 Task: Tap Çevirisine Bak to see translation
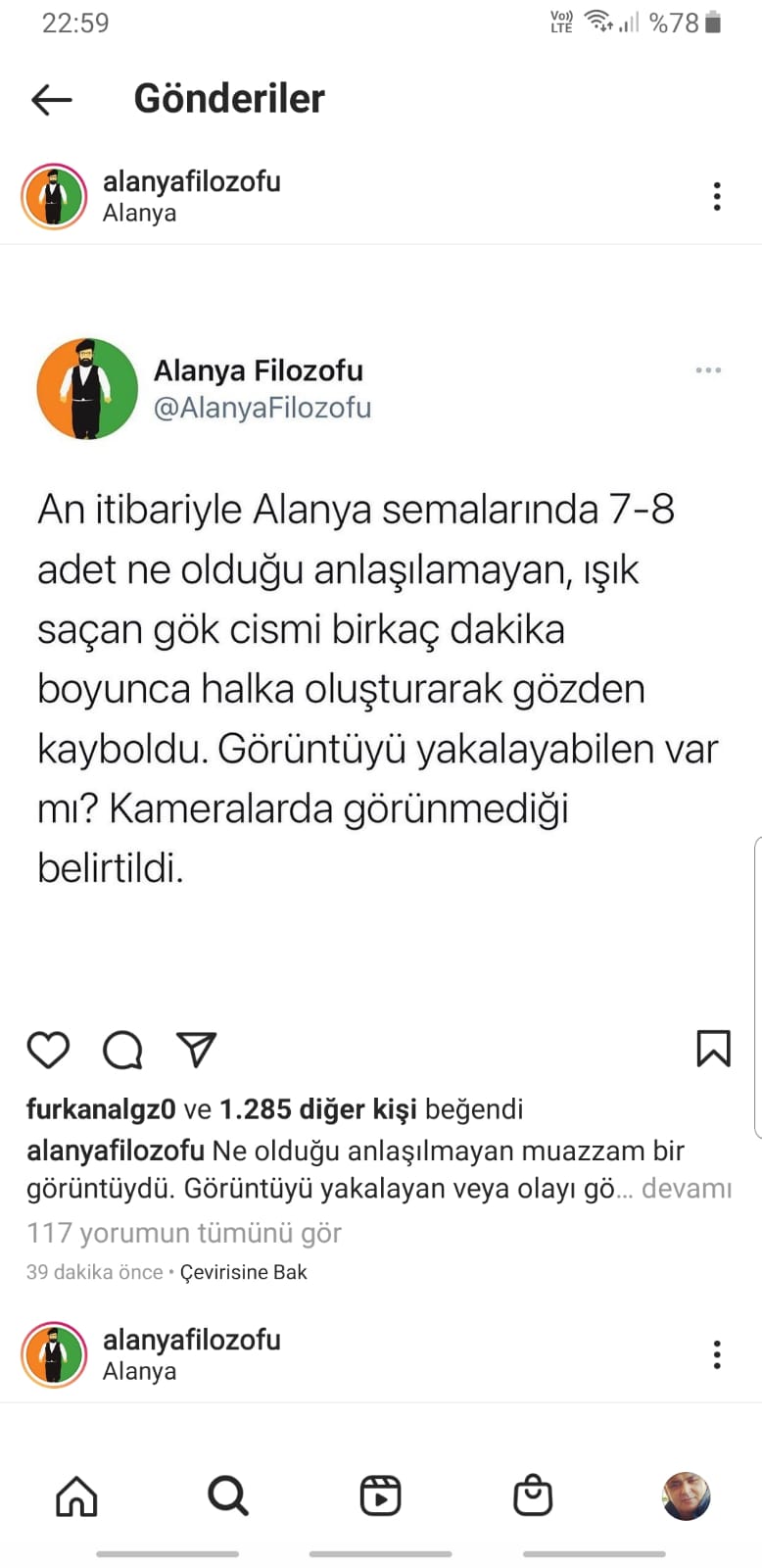click(x=243, y=1272)
